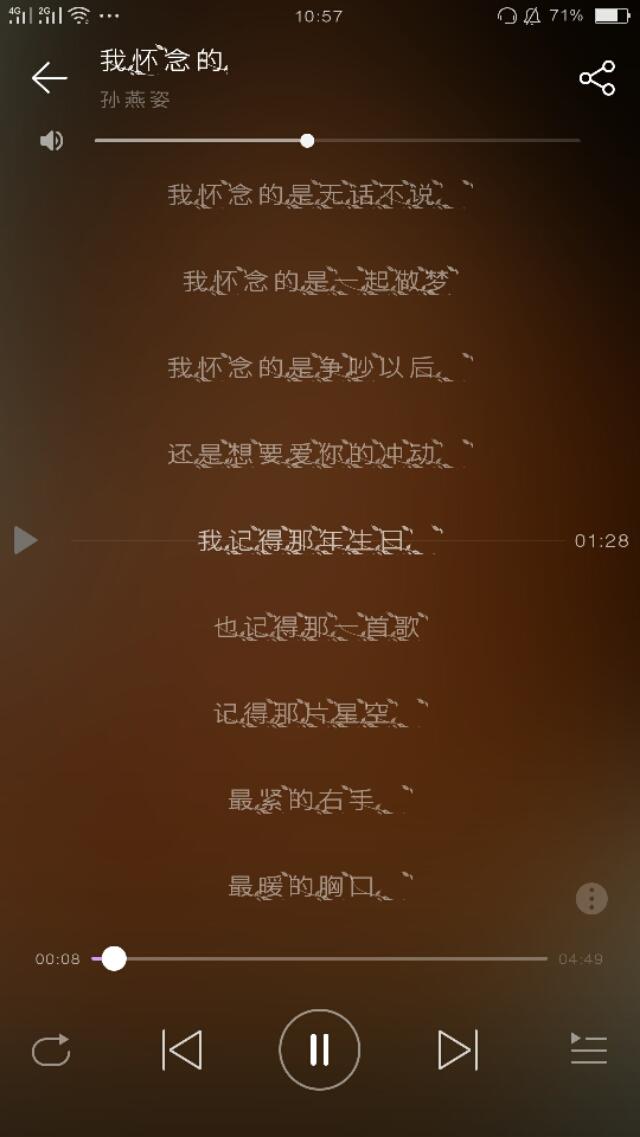Play from lyric line at 01:28
640x1137 pixels.
[x=25, y=541]
